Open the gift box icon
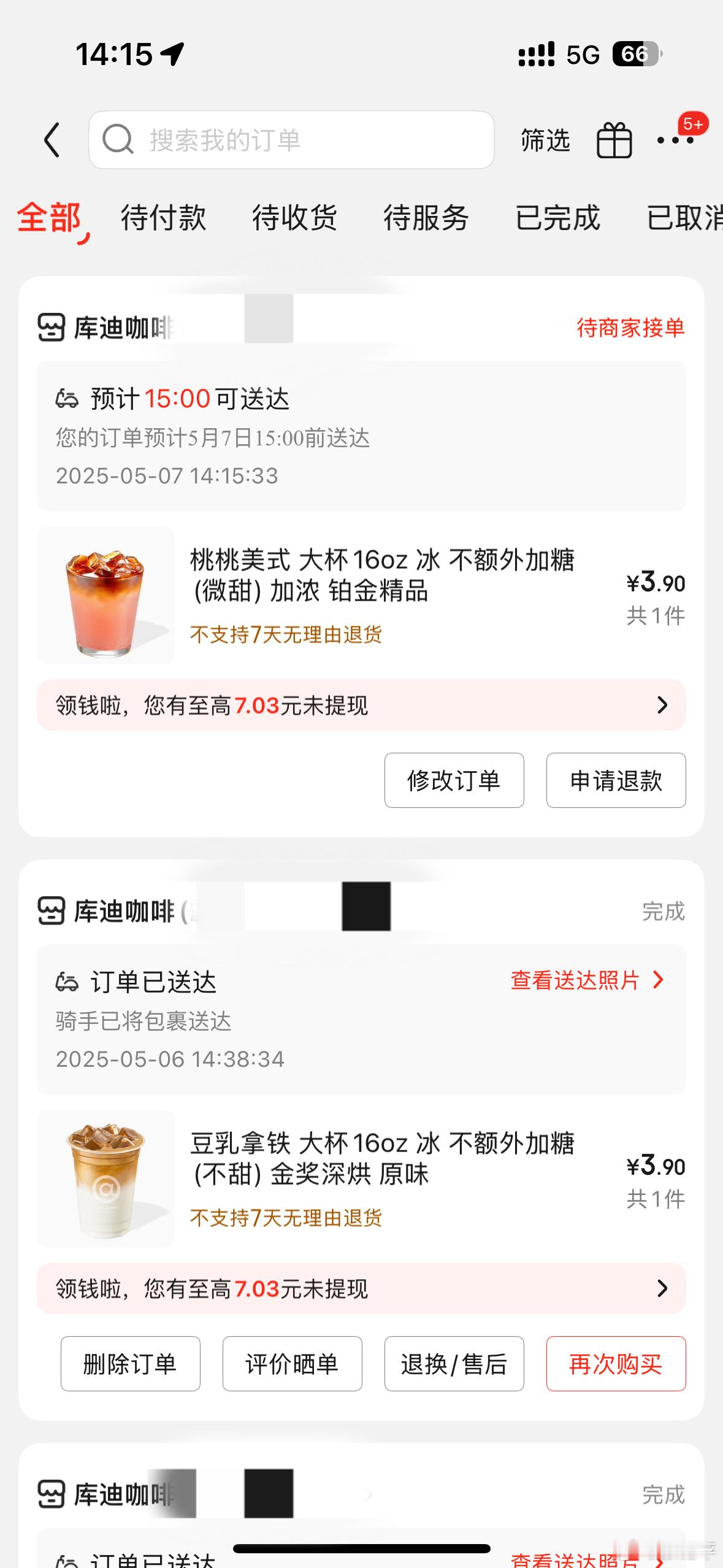 pos(614,140)
